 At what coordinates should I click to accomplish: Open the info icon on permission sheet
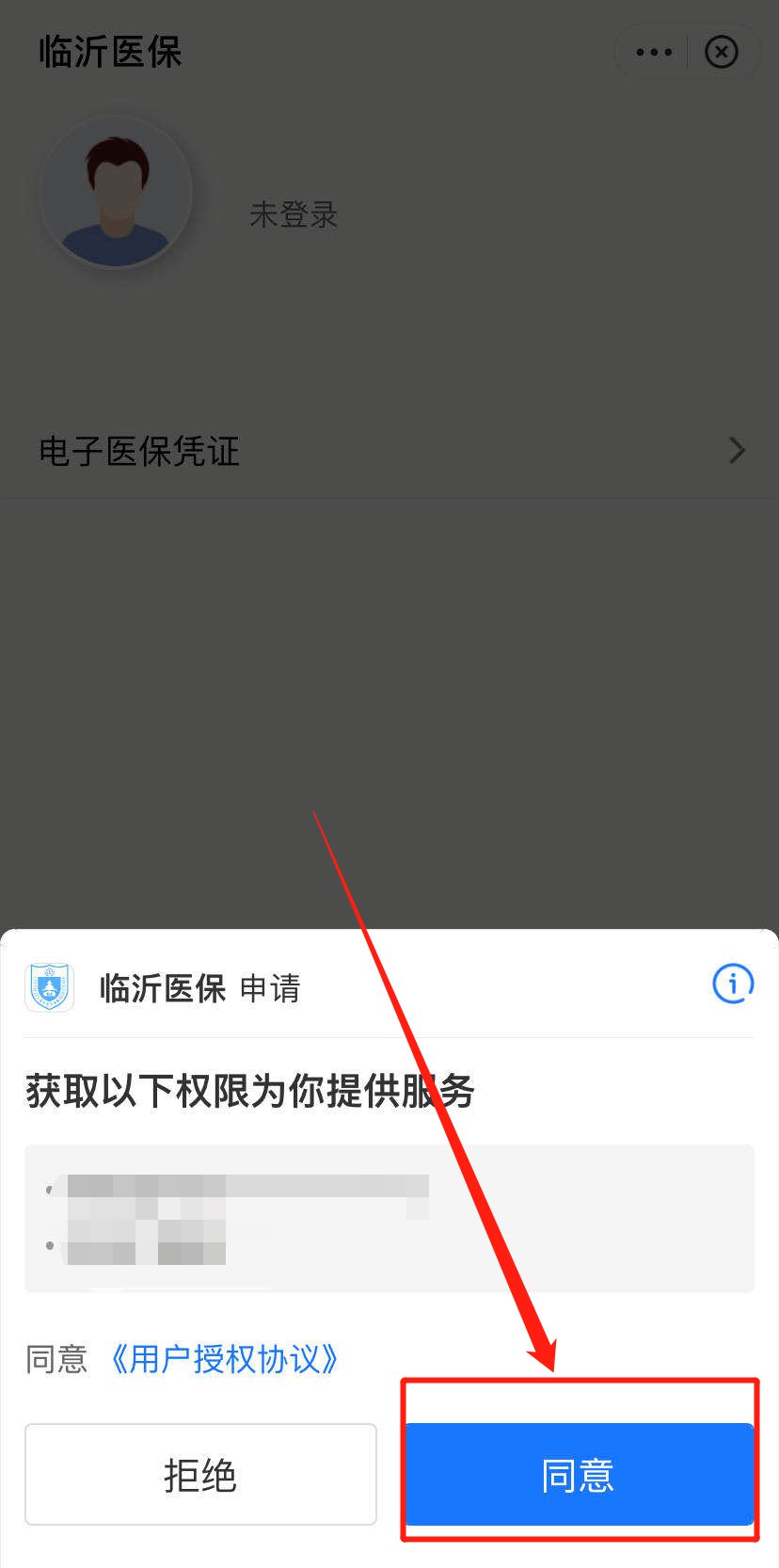click(x=733, y=984)
